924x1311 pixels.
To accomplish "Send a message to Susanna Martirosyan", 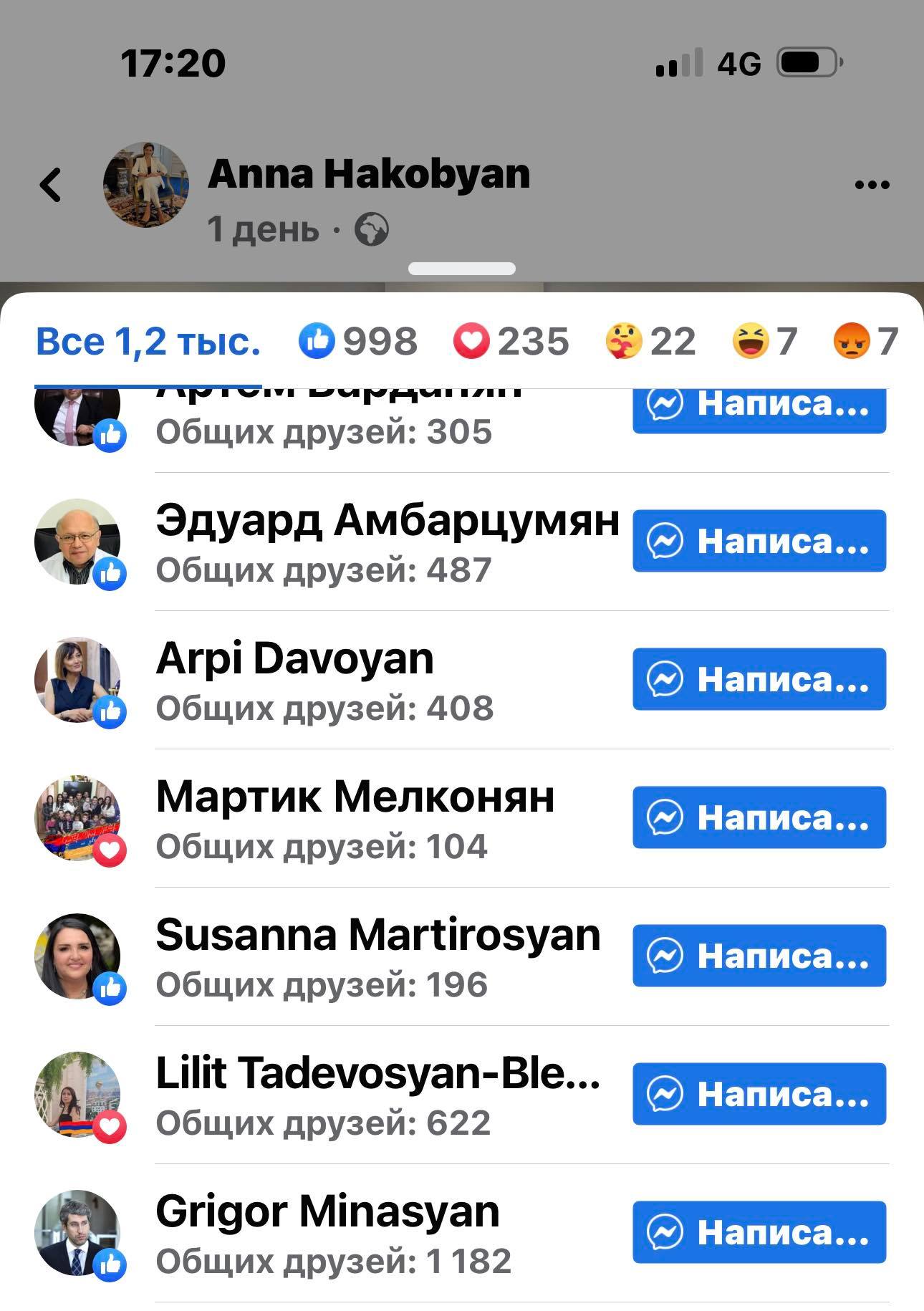I will [x=759, y=956].
